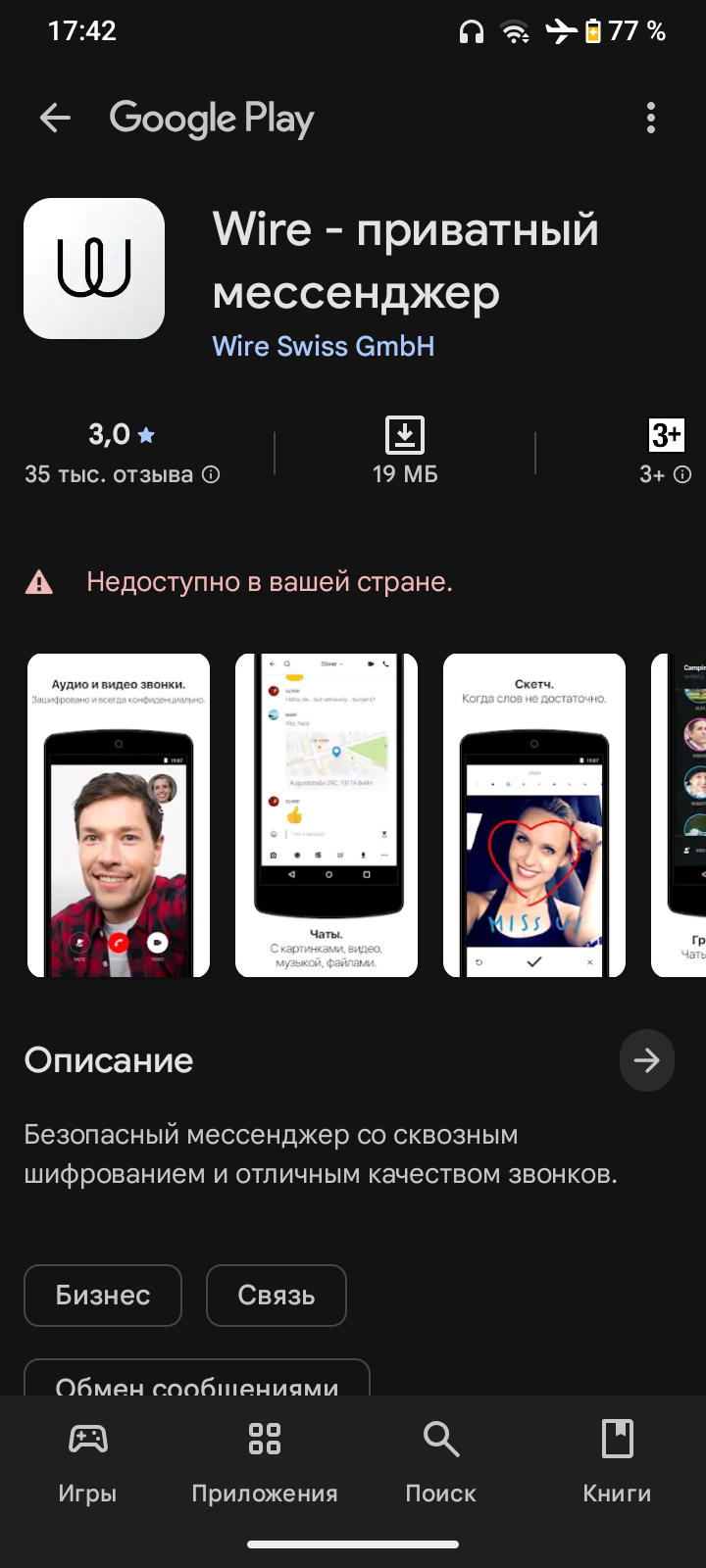This screenshot has width=706, height=1568.
Task: Open the audio and video calls screenshot
Action: [x=119, y=815]
